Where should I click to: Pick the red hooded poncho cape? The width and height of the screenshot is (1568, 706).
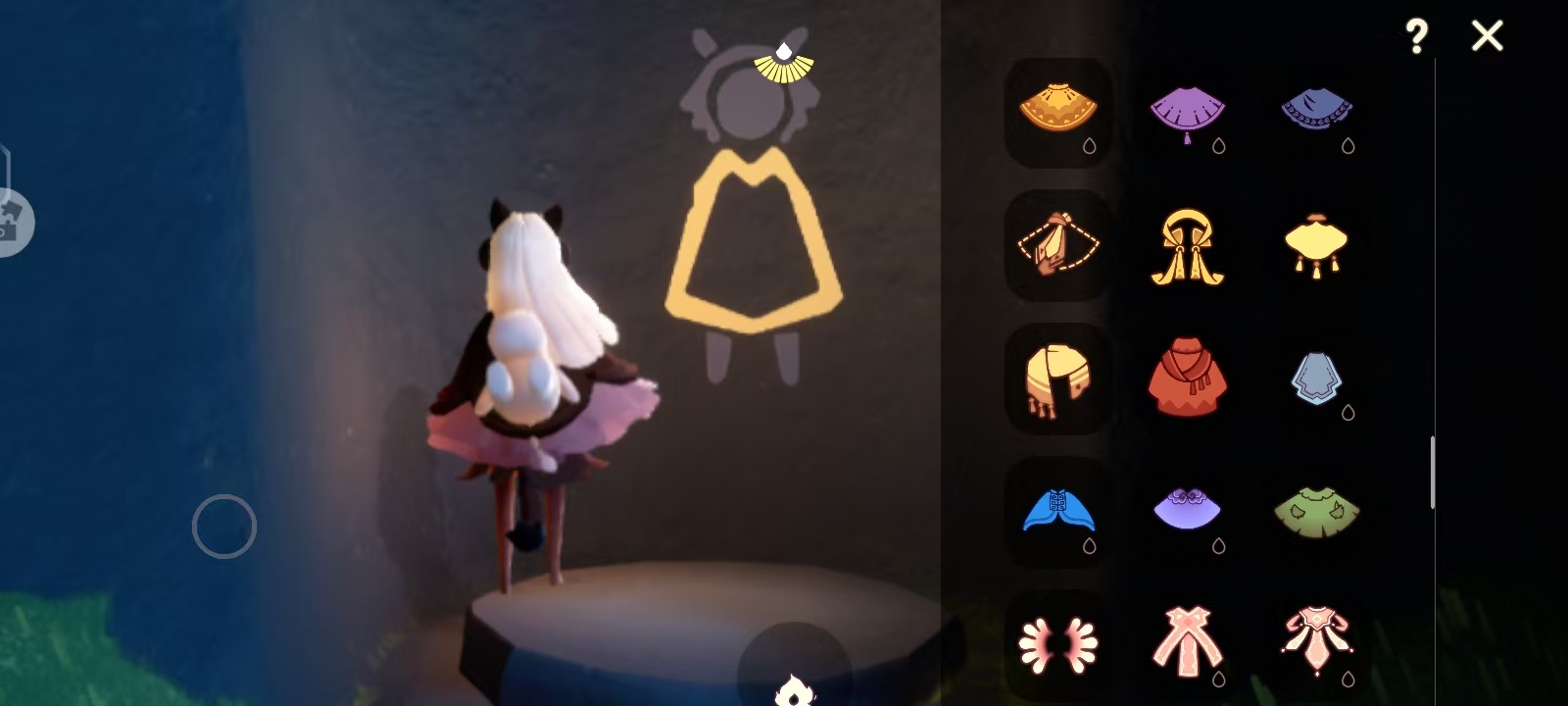(1187, 378)
